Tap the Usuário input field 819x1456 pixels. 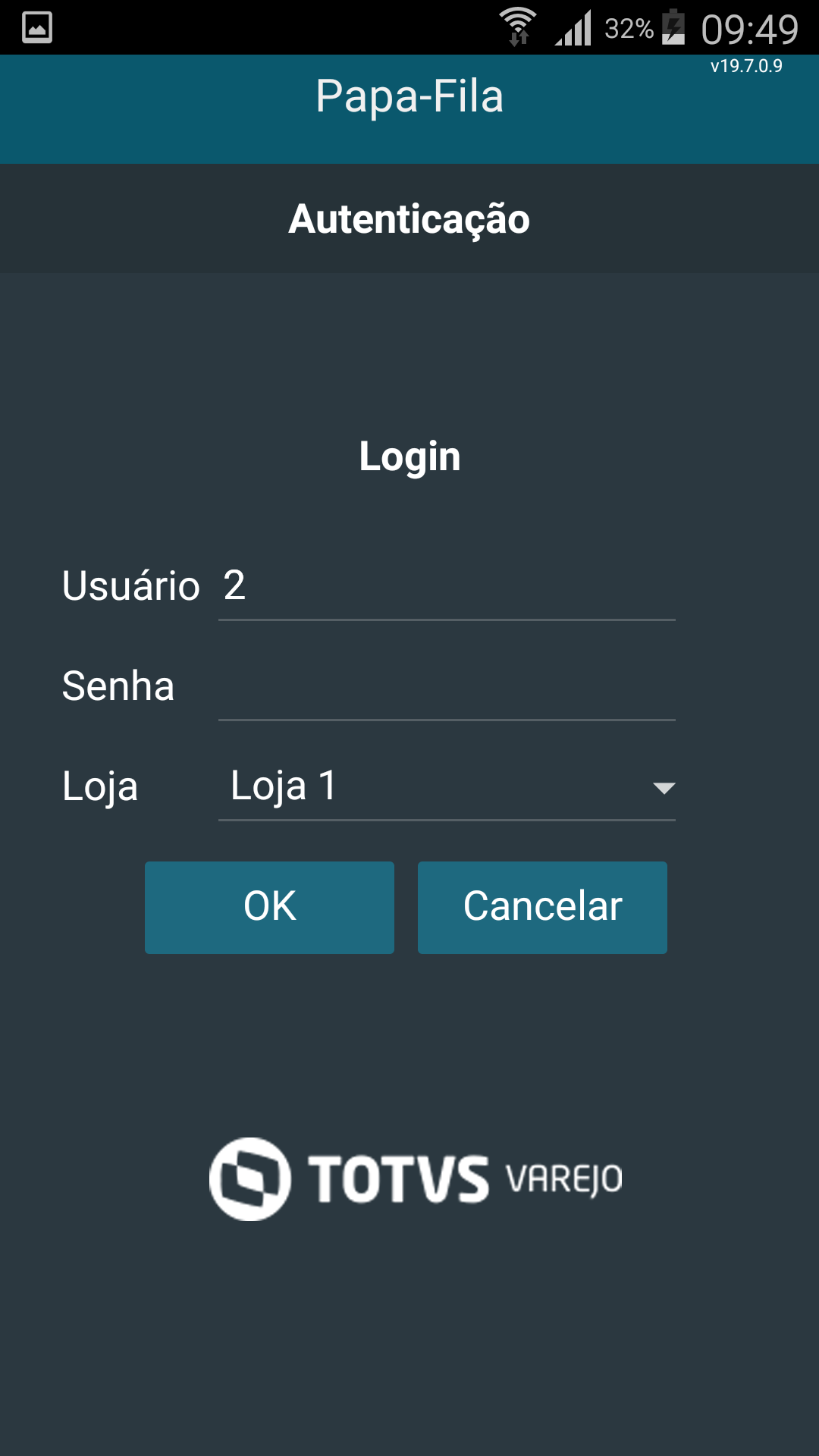[x=447, y=586]
